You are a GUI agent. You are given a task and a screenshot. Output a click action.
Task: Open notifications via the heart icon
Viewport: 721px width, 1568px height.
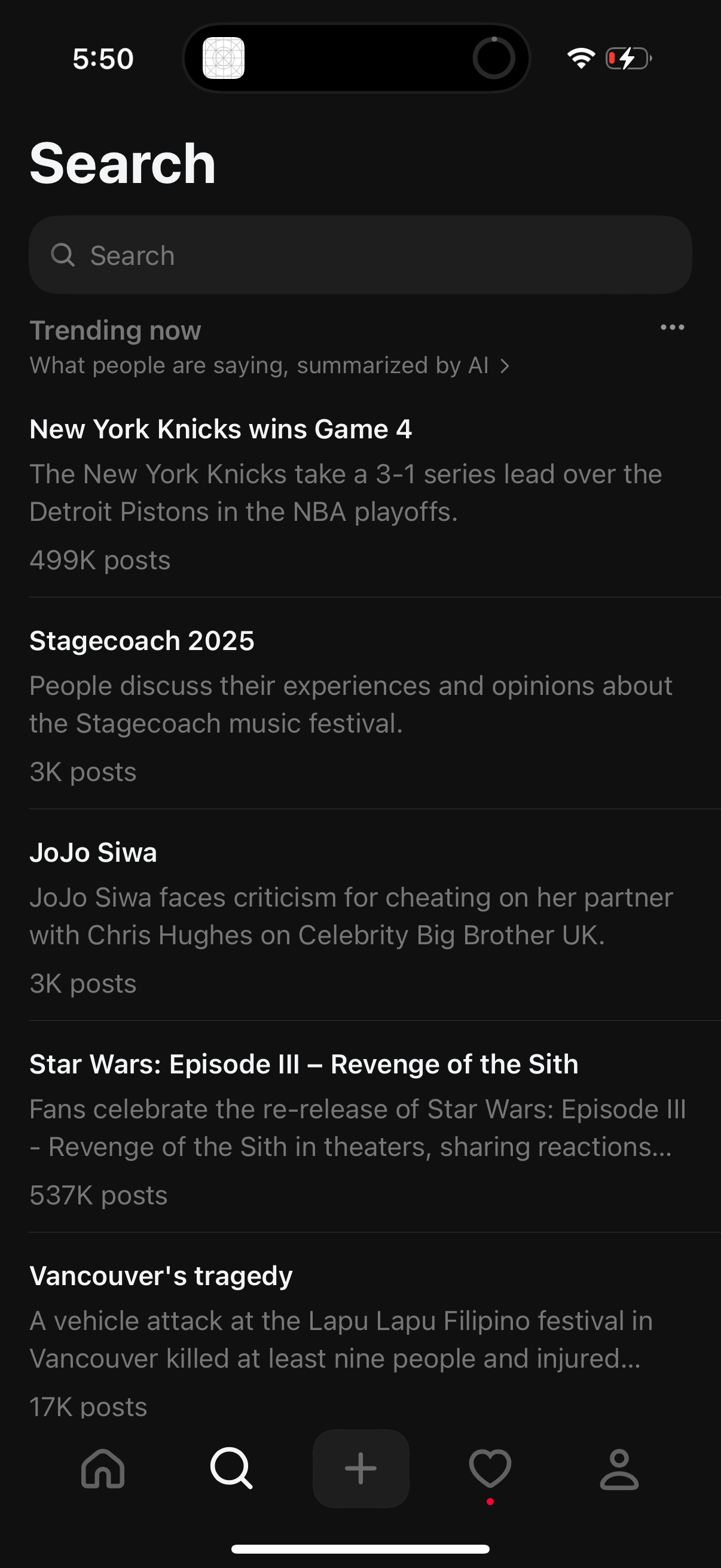[x=490, y=1468]
